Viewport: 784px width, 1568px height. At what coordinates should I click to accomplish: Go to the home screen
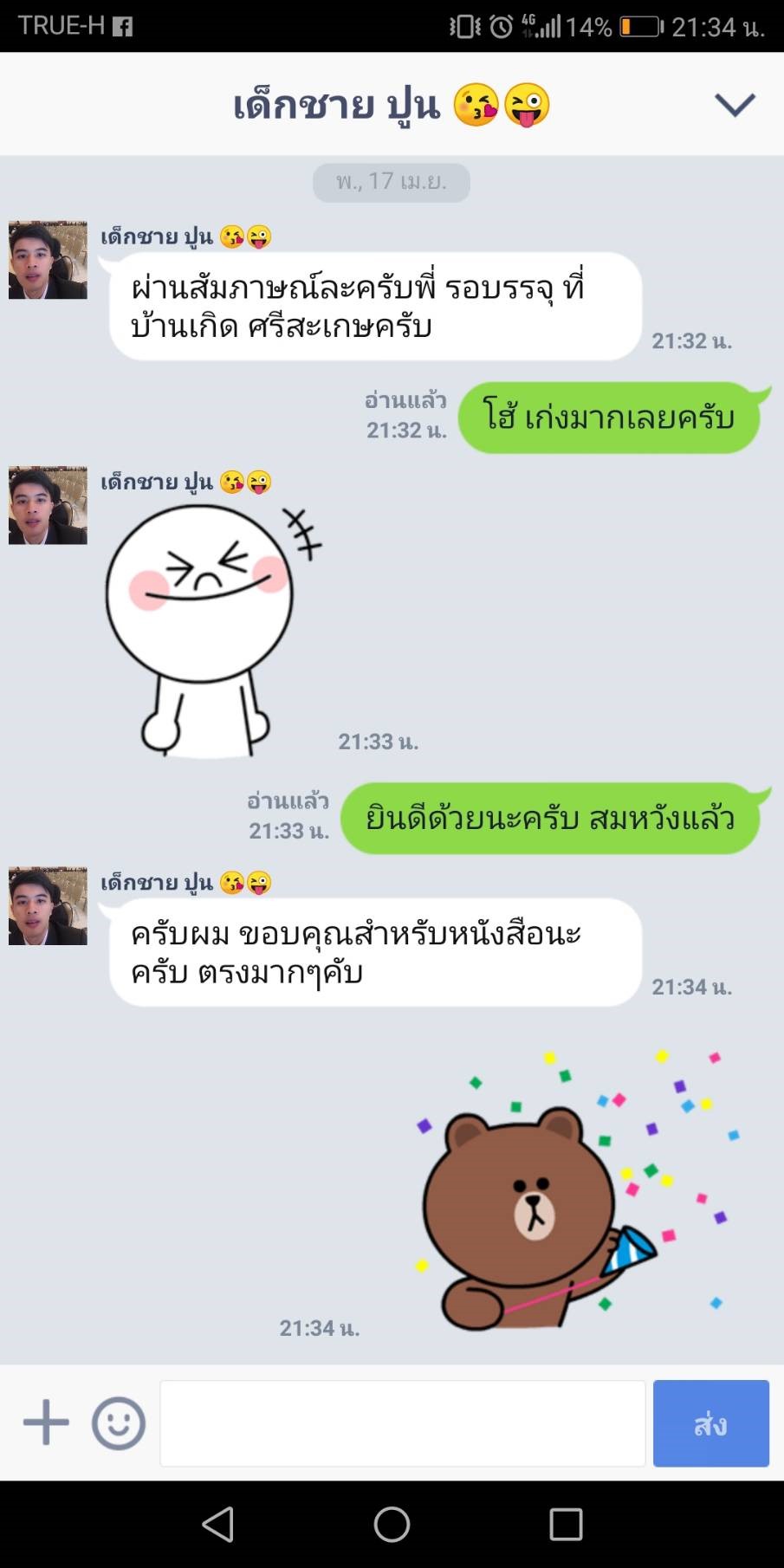click(x=392, y=1524)
